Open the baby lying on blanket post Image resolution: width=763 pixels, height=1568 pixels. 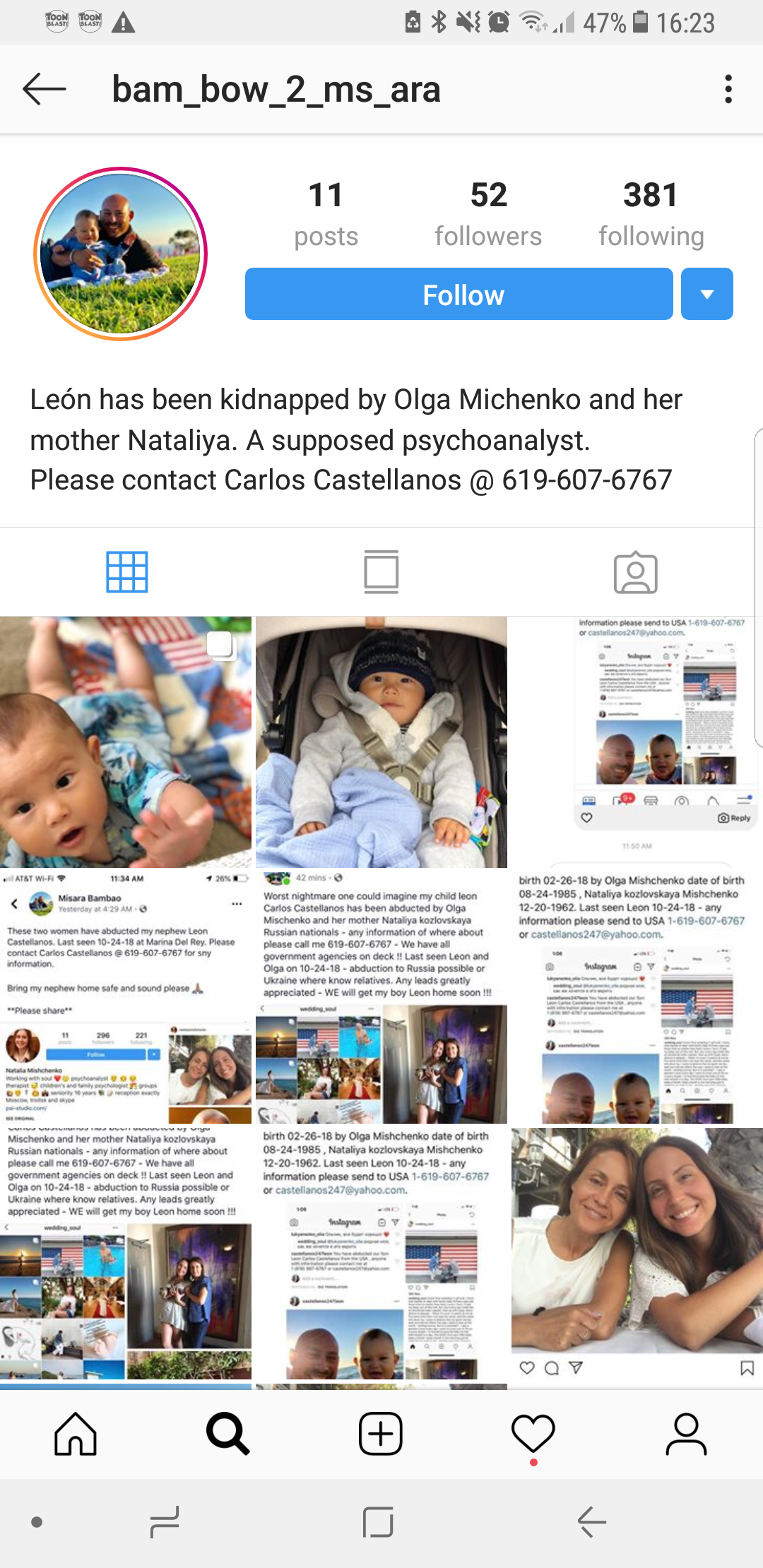(x=126, y=742)
